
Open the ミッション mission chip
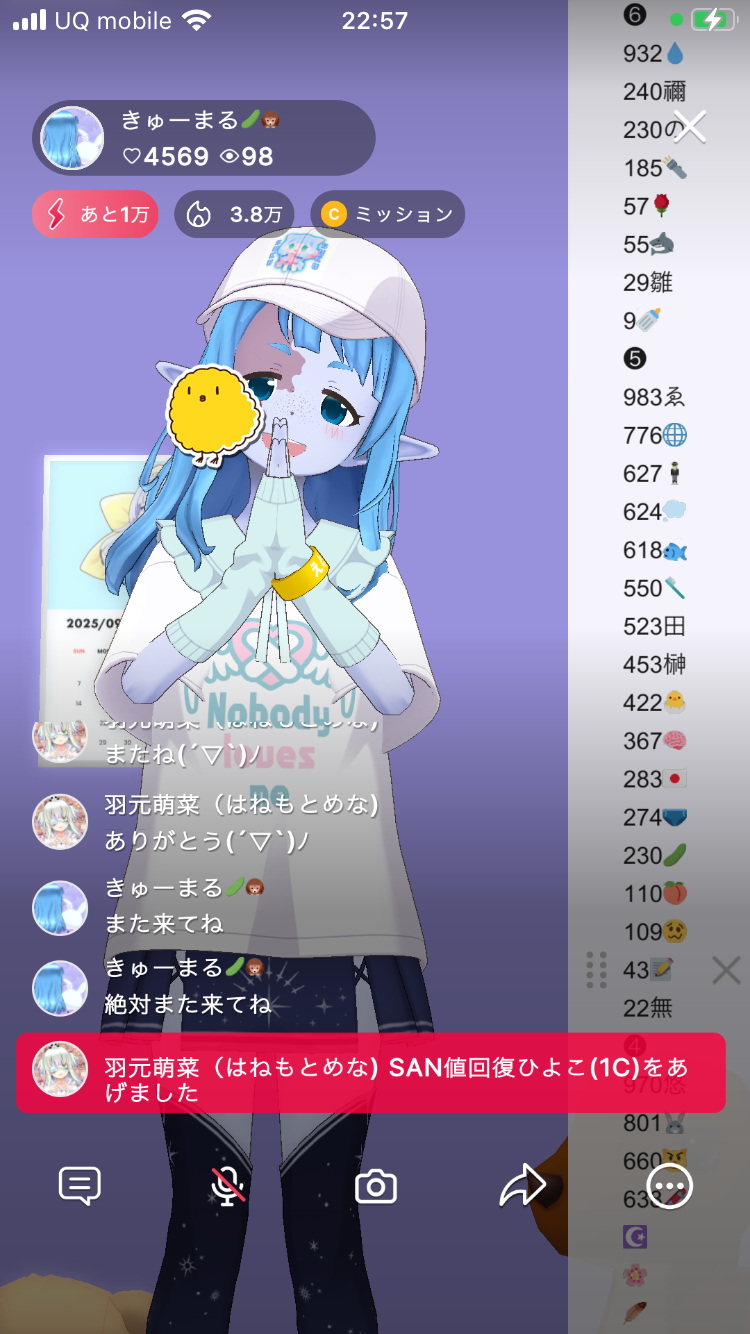point(387,214)
